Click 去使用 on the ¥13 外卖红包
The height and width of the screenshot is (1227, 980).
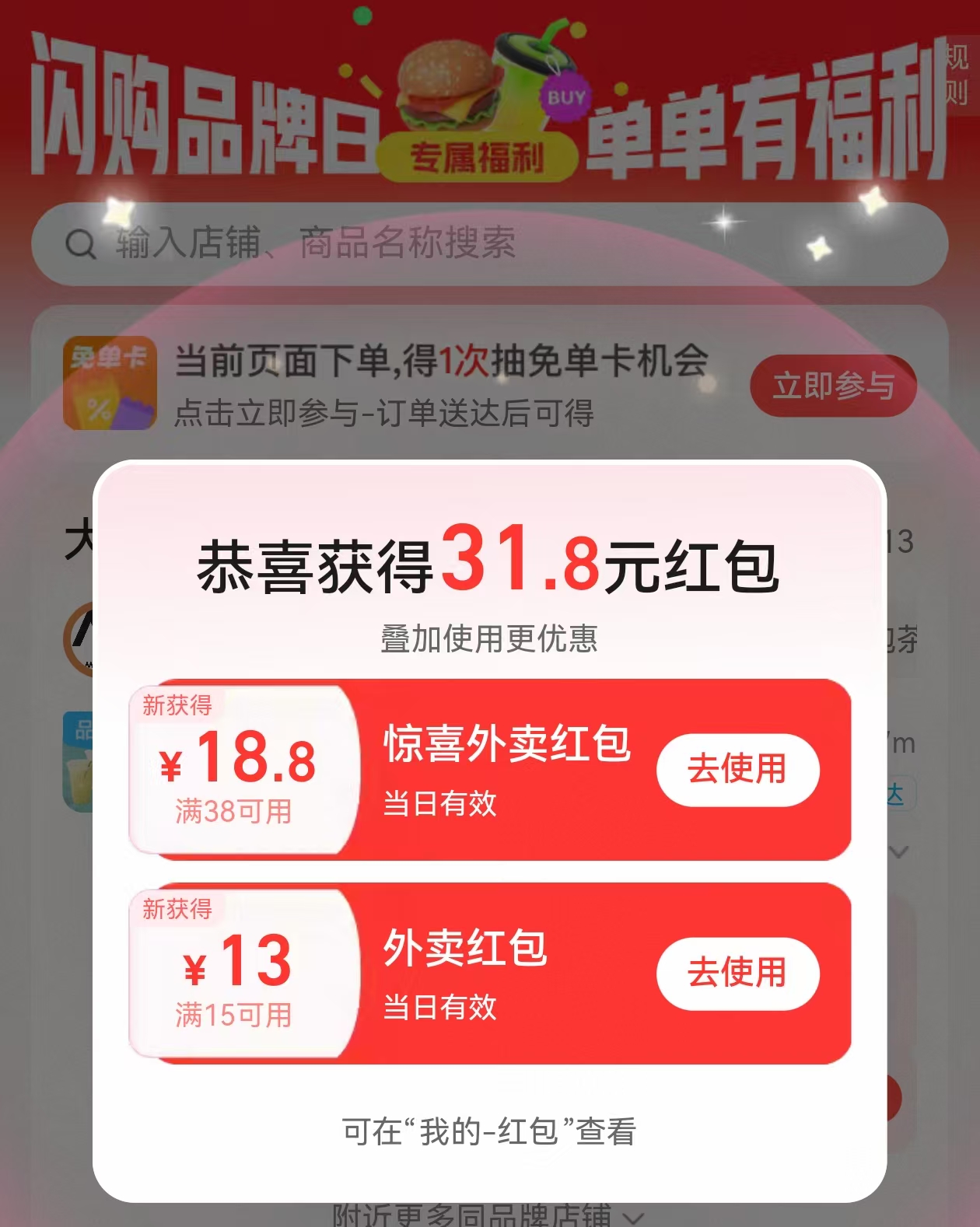737,974
